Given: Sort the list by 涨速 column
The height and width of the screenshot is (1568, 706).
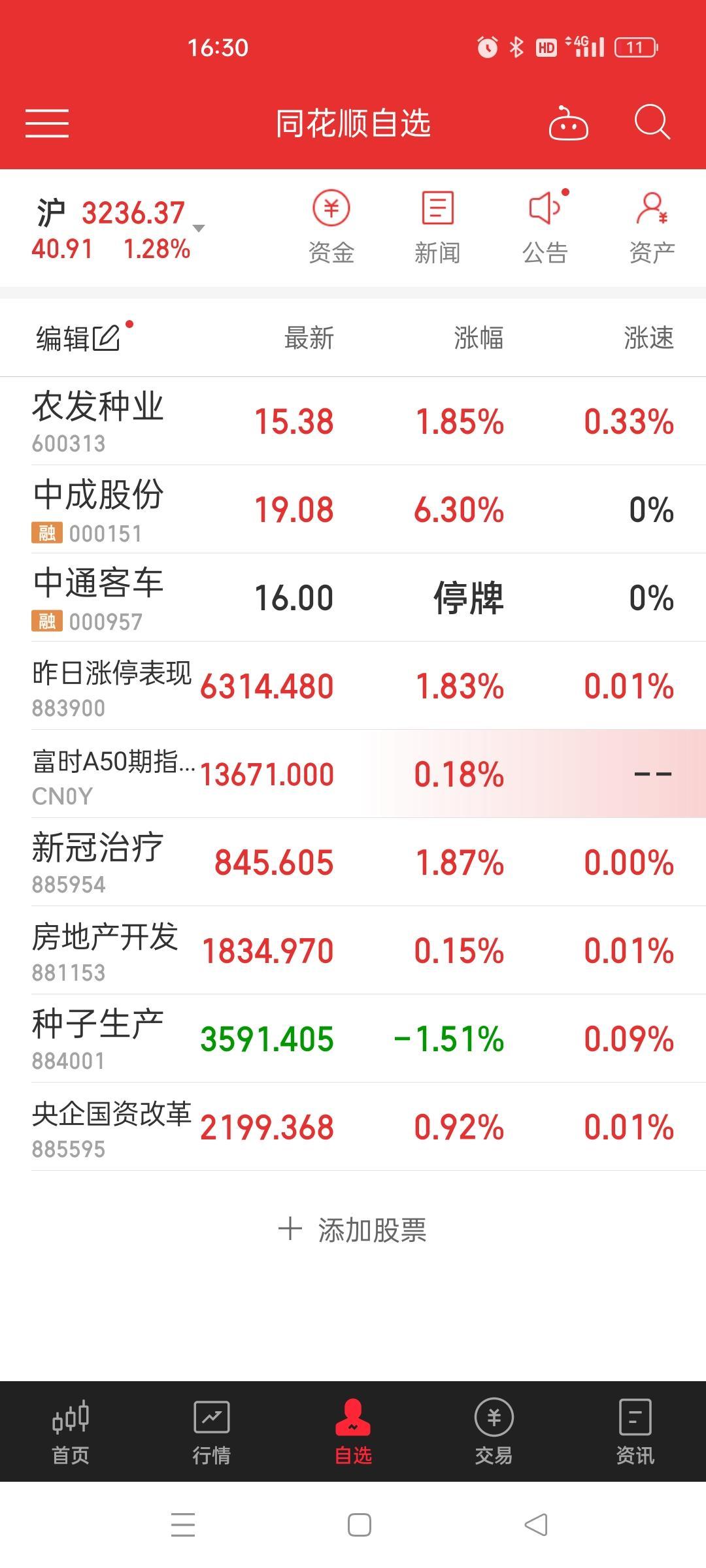Looking at the screenshot, I should click(648, 338).
